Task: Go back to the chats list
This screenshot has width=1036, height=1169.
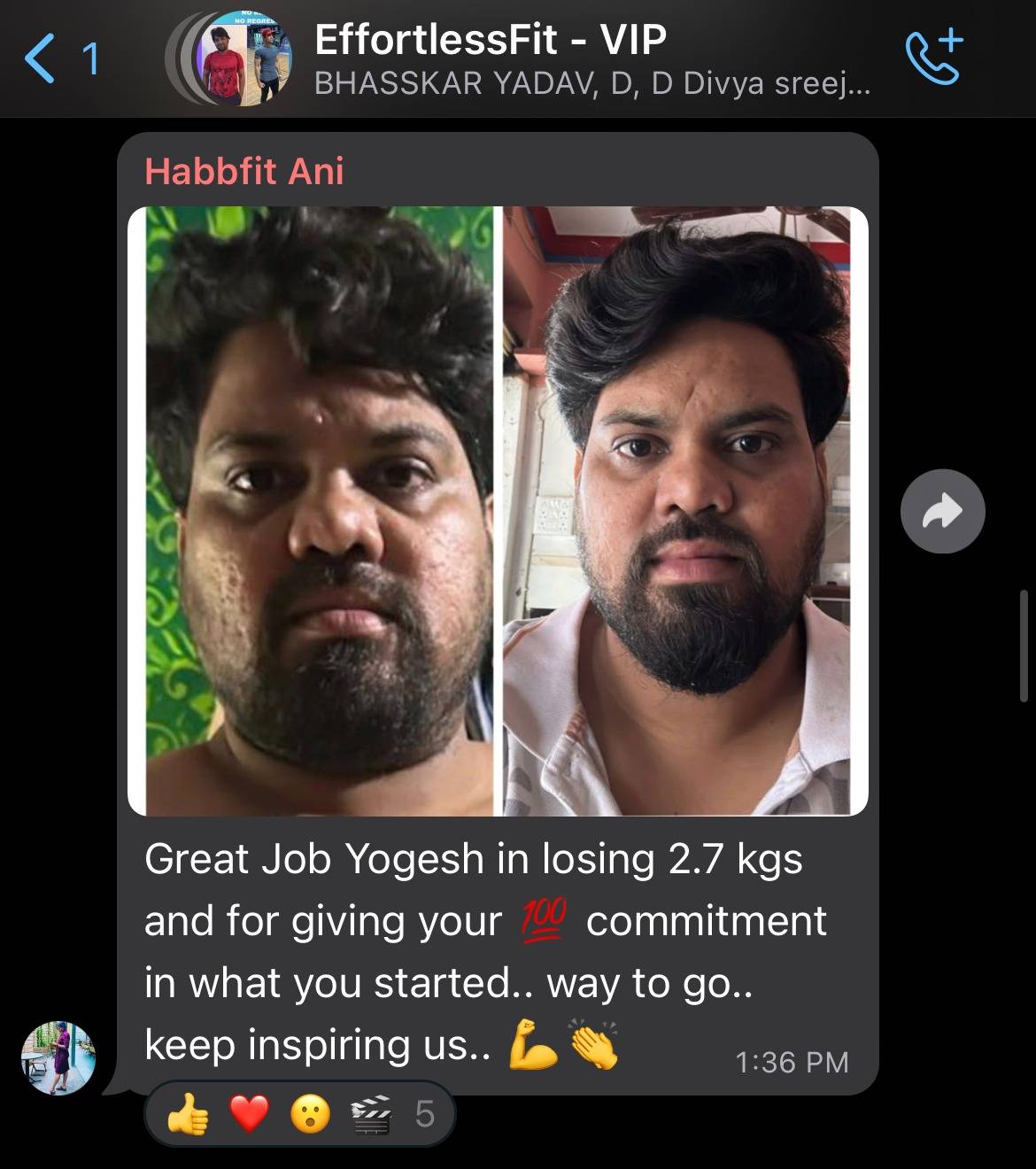Action: (41, 60)
